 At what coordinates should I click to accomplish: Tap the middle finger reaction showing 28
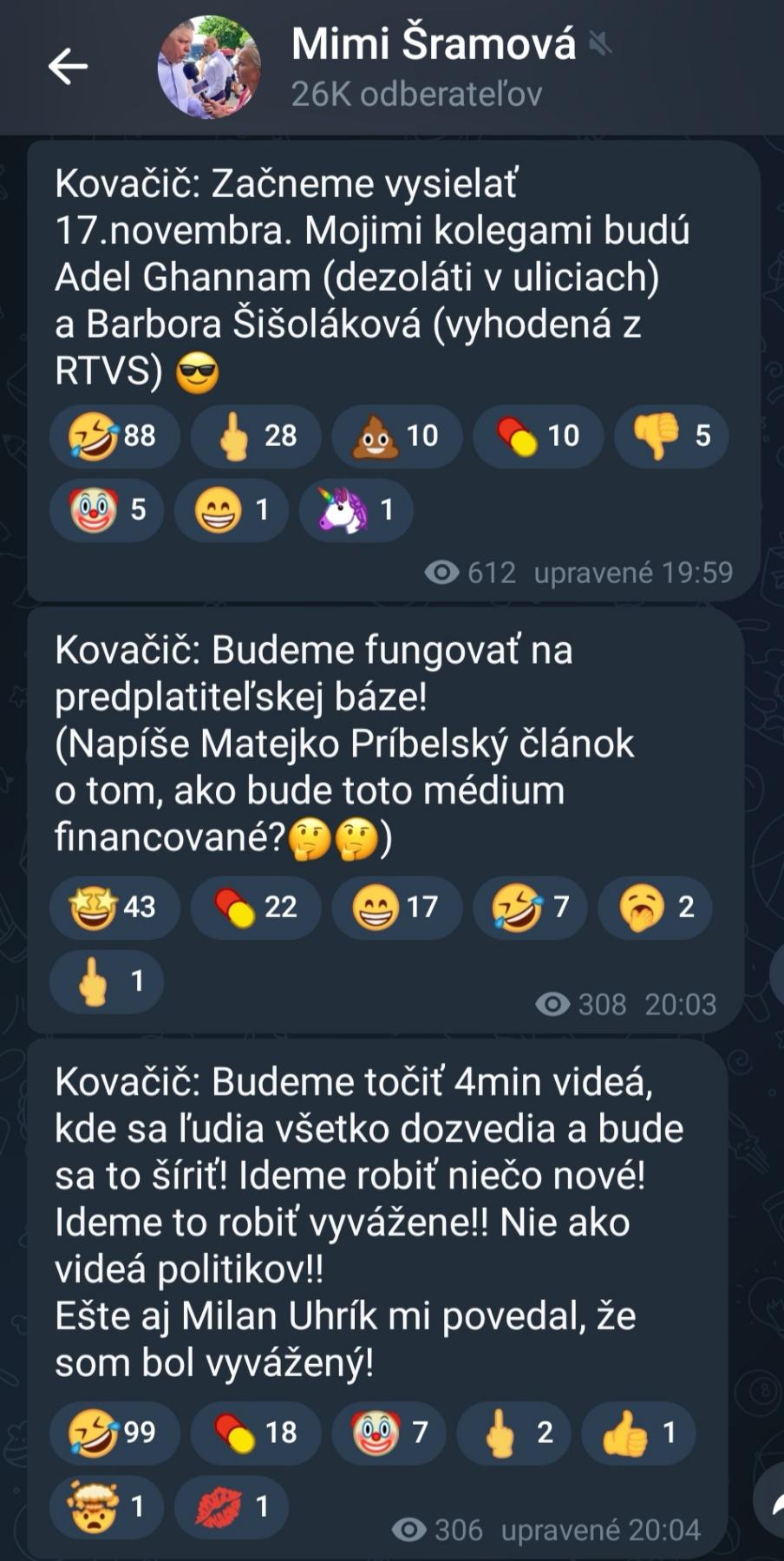[x=256, y=436]
